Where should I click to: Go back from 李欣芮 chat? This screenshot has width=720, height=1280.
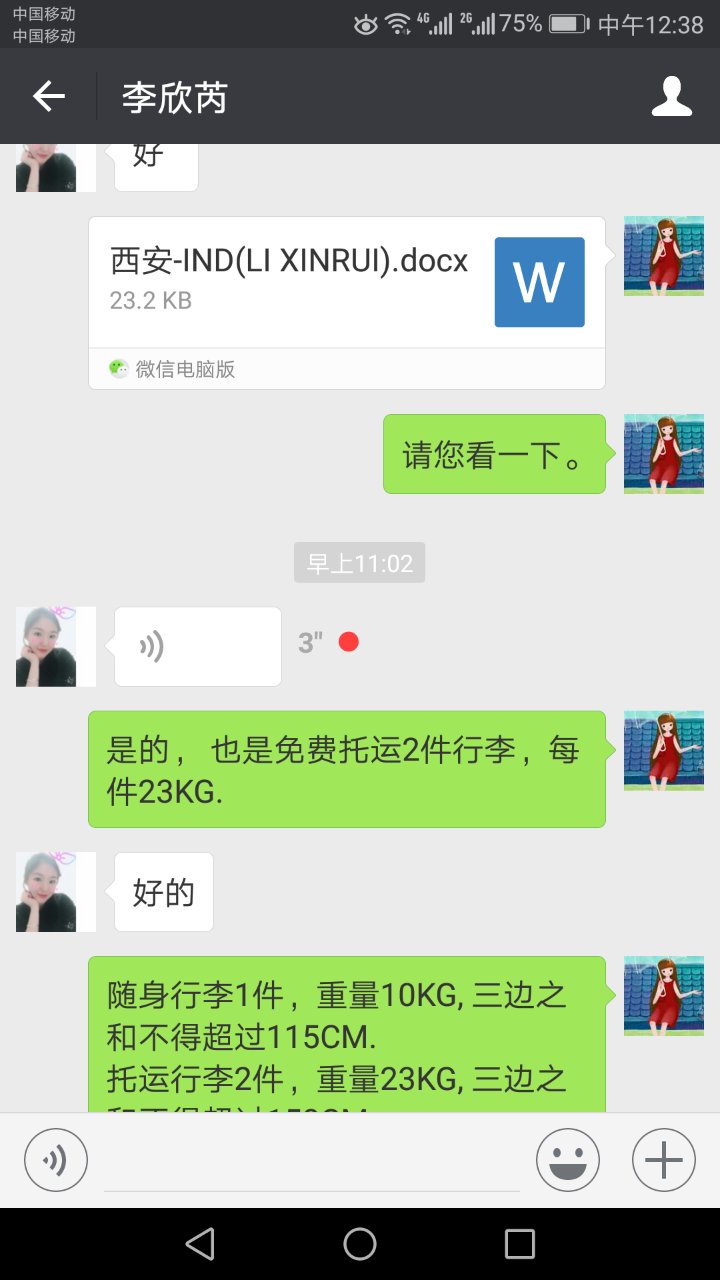(x=48, y=97)
